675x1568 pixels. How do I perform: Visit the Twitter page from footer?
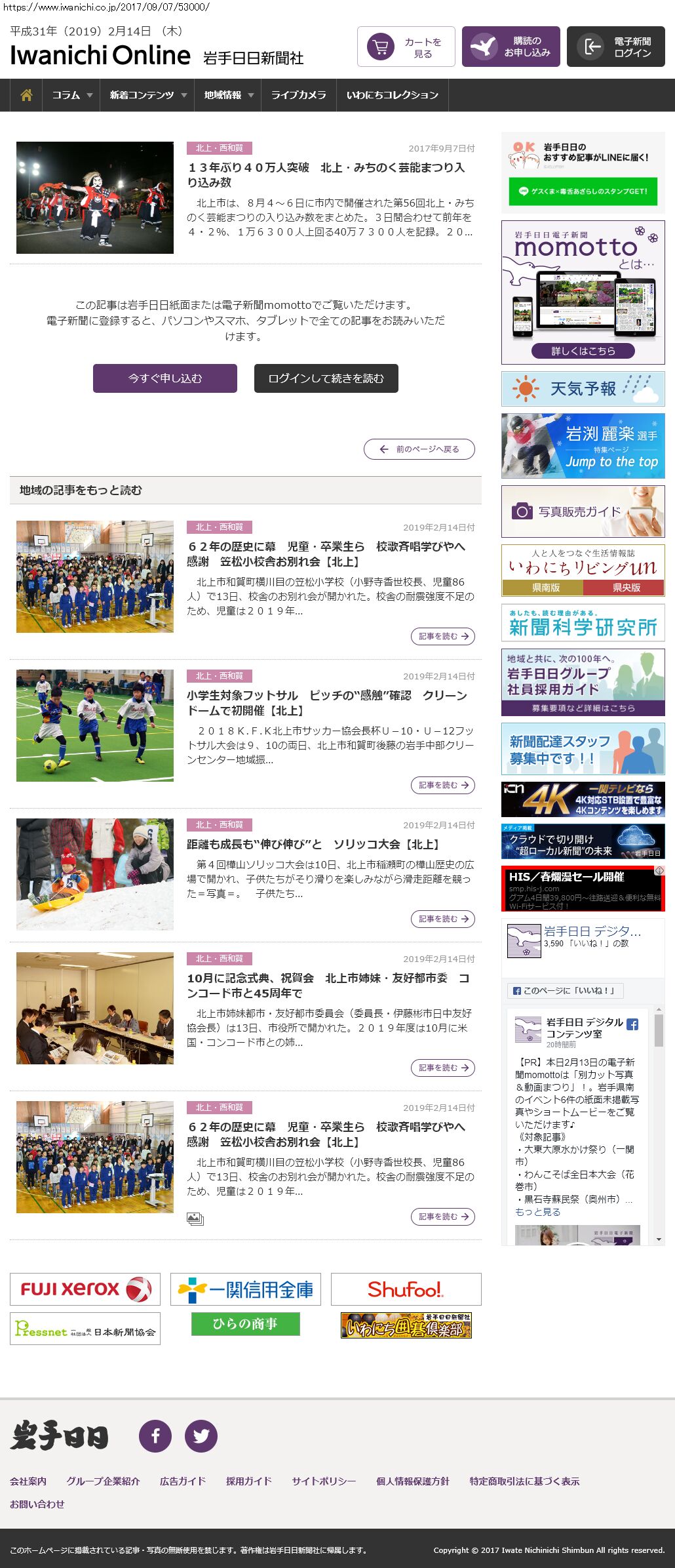pos(201,1436)
